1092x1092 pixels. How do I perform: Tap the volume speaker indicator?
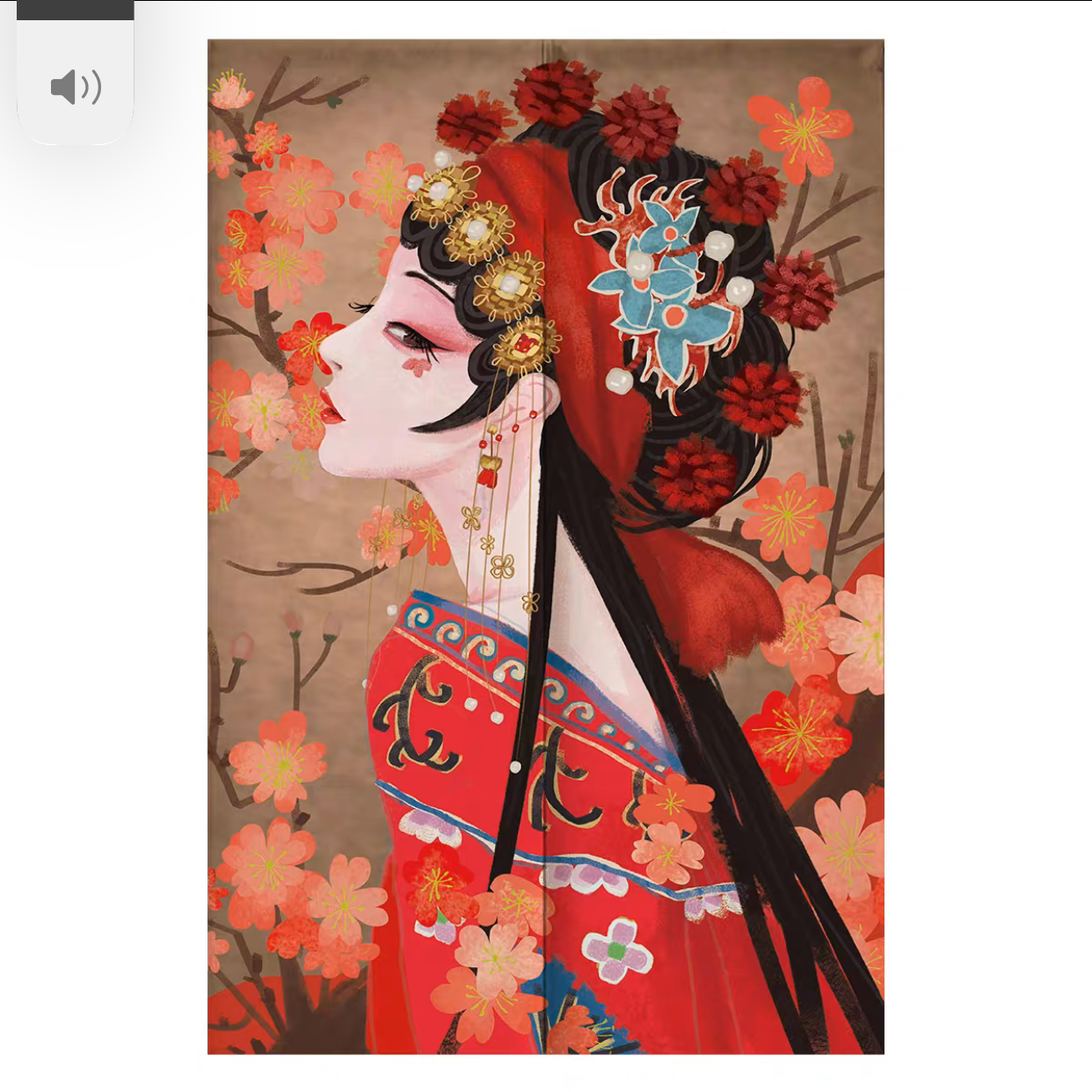[76, 87]
